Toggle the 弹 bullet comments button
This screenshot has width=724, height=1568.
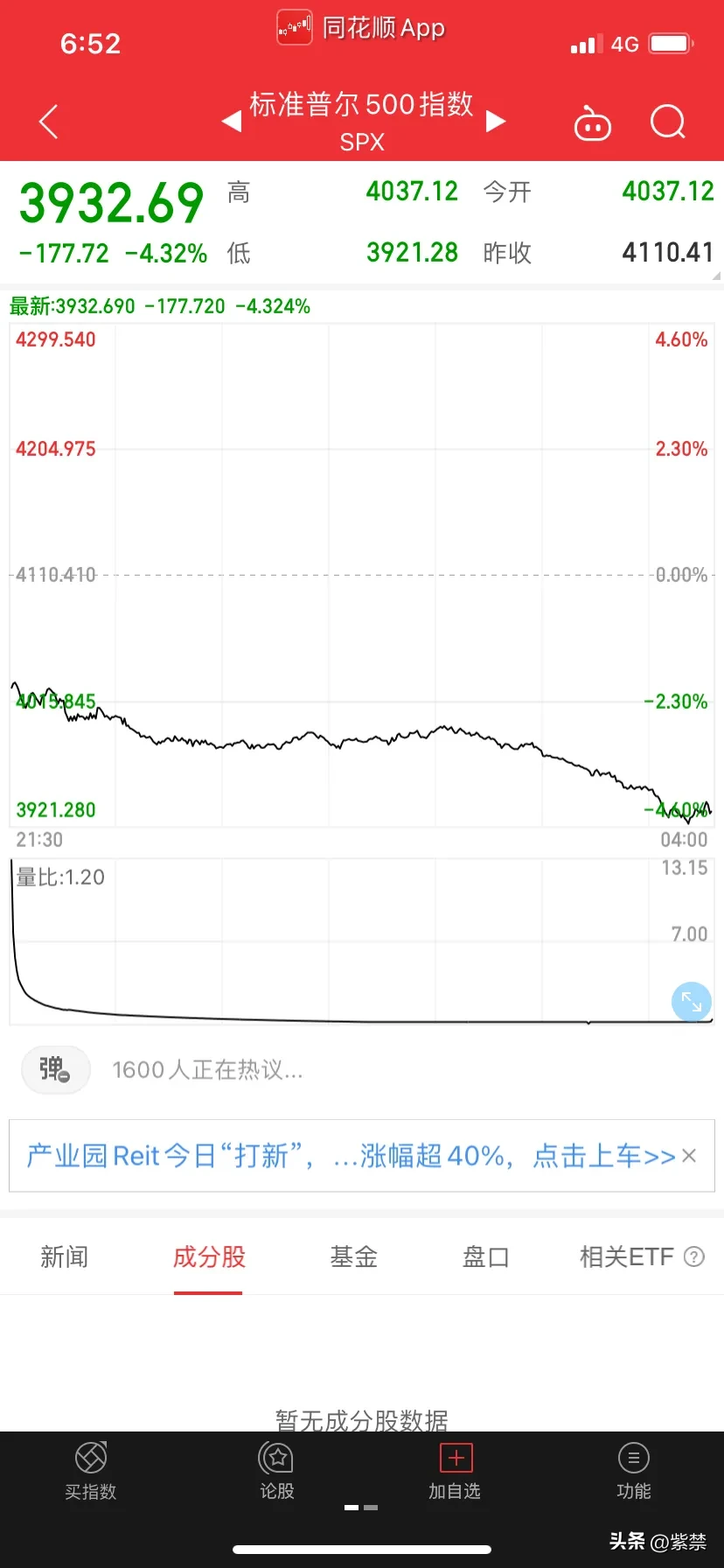pos(55,1069)
